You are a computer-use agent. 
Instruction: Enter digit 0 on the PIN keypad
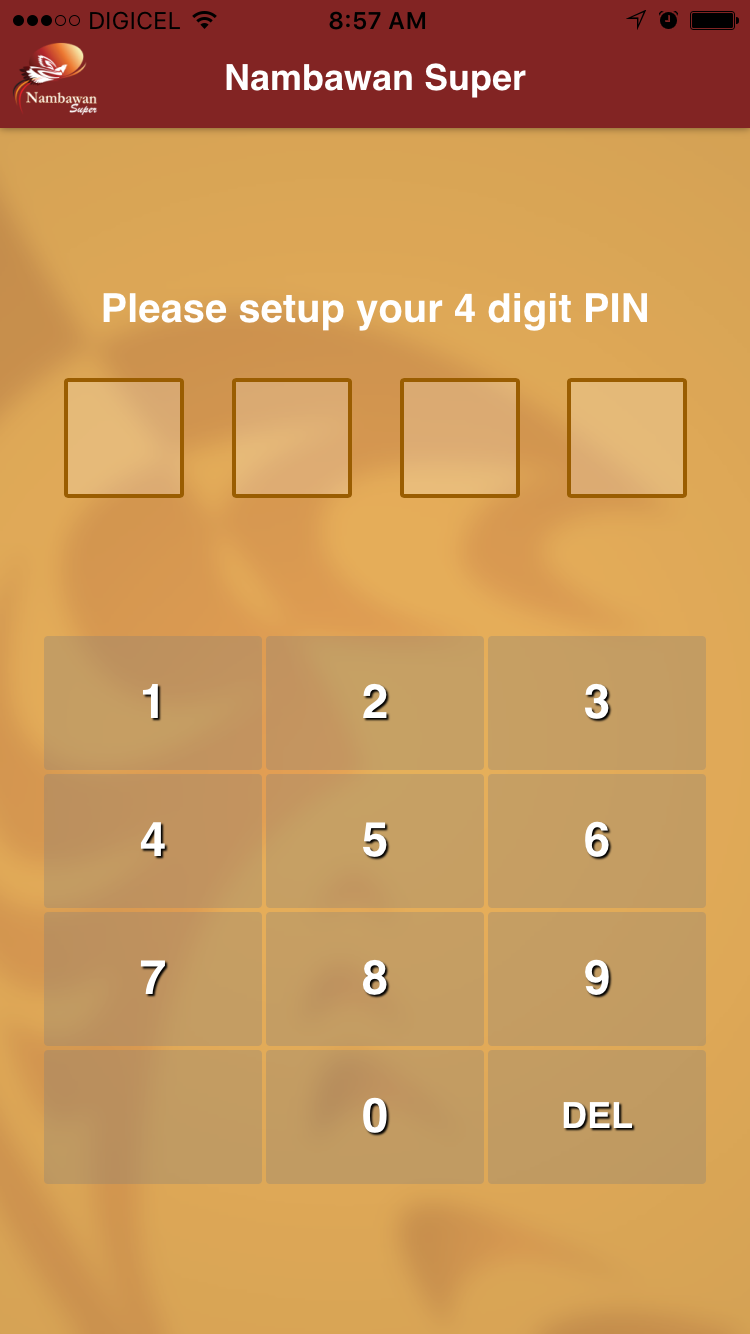375,1117
